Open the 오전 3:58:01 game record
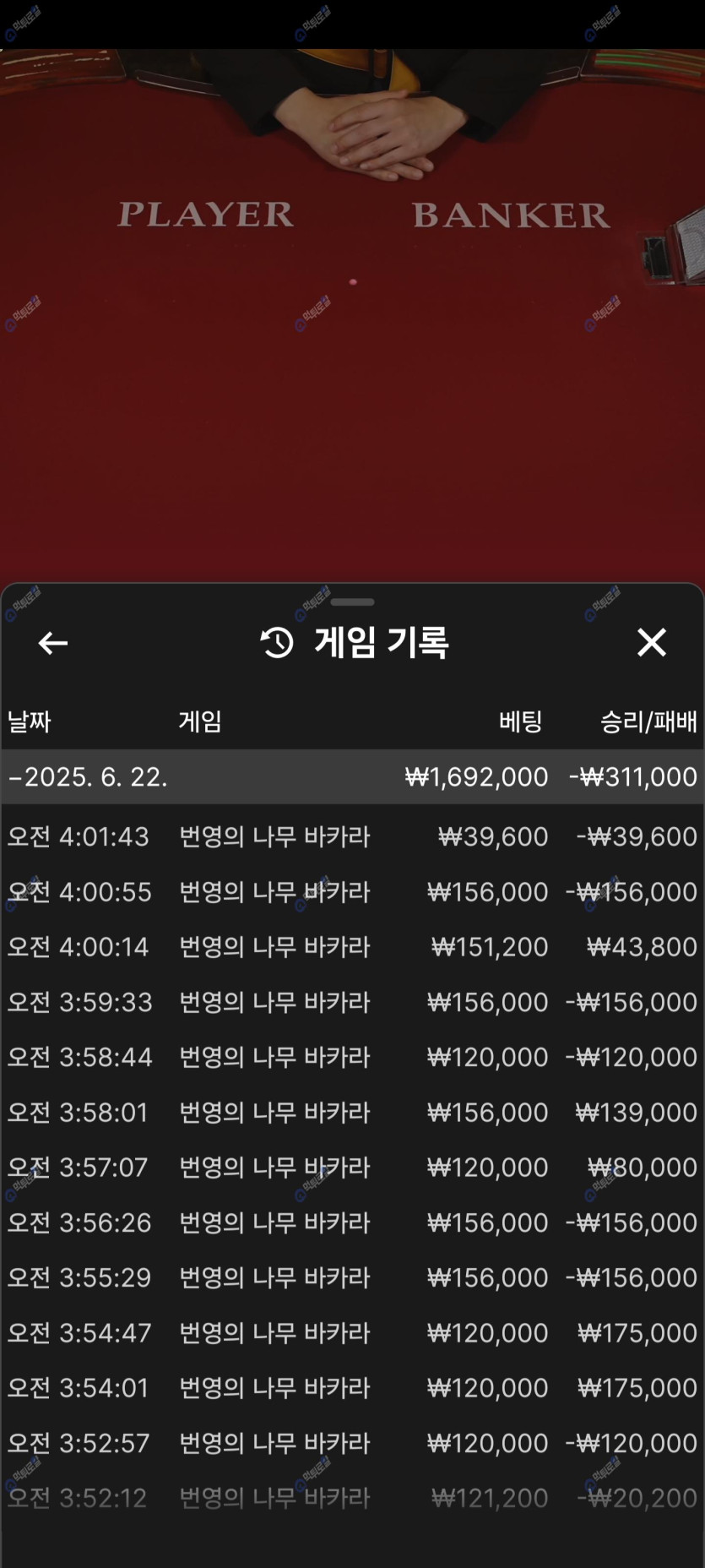Image resolution: width=705 pixels, height=1568 pixels. pos(352,1112)
